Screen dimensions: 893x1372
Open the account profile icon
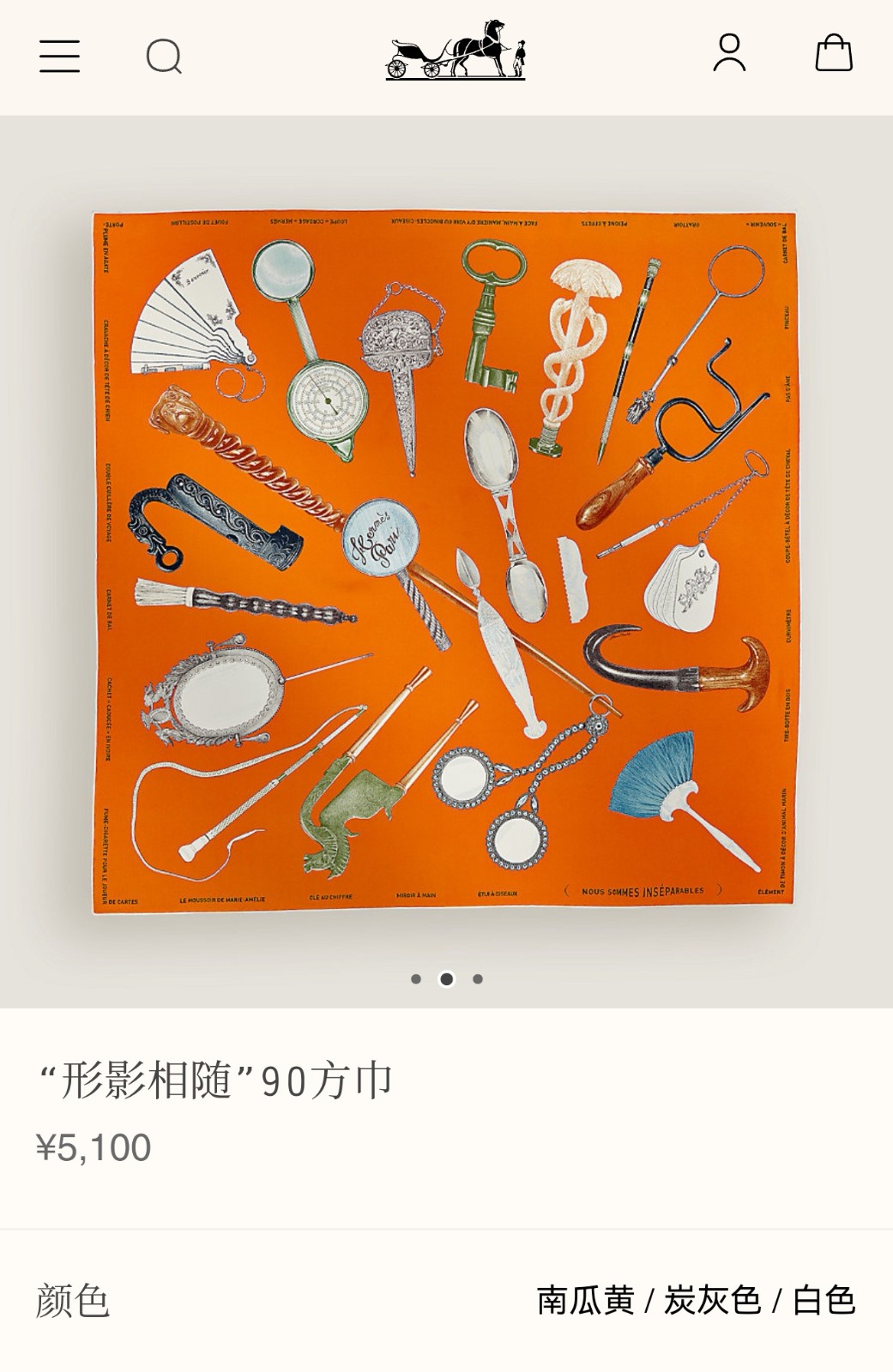pyautogui.click(x=729, y=53)
